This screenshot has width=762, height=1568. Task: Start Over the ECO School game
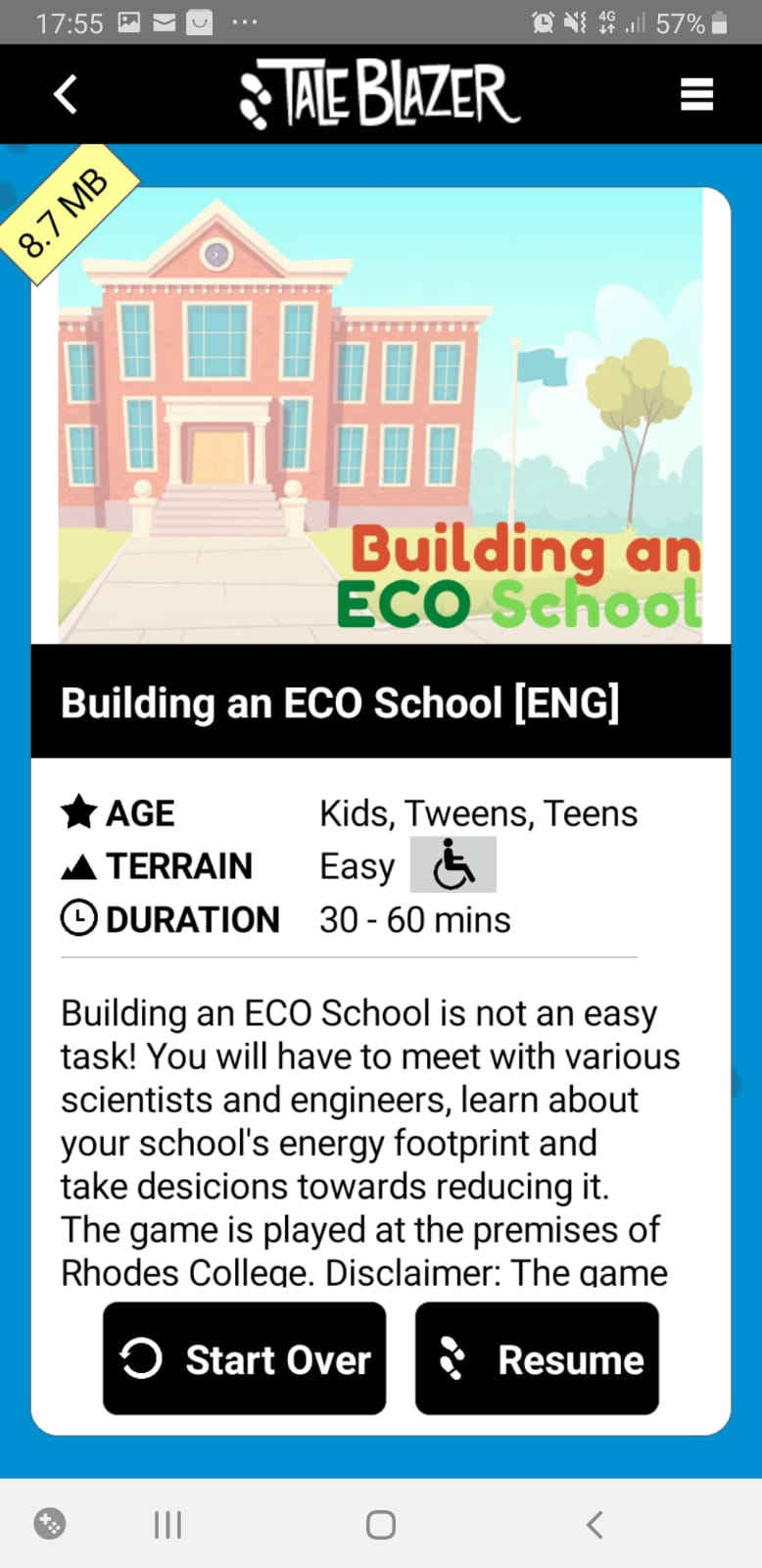click(x=244, y=1358)
